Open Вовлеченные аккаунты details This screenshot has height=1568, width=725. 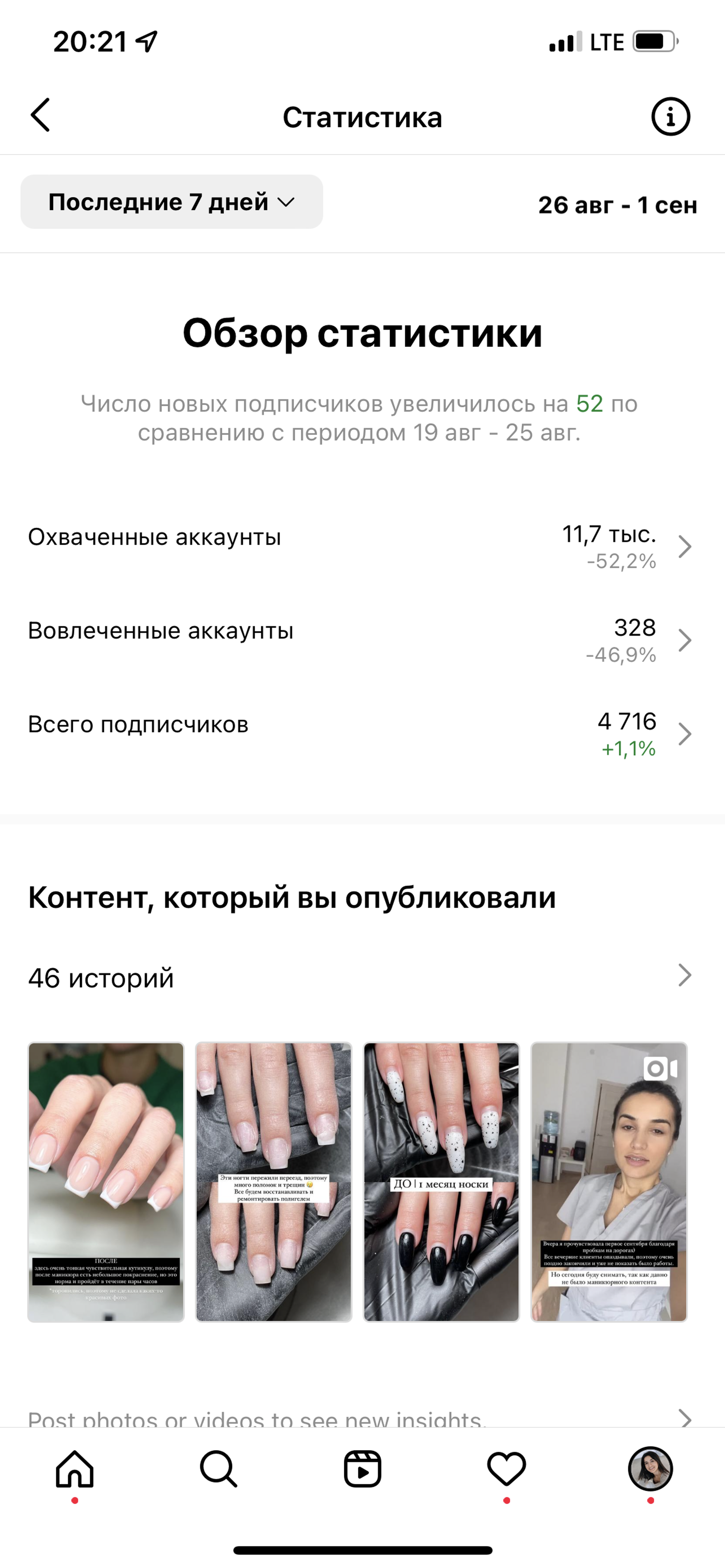[362, 640]
